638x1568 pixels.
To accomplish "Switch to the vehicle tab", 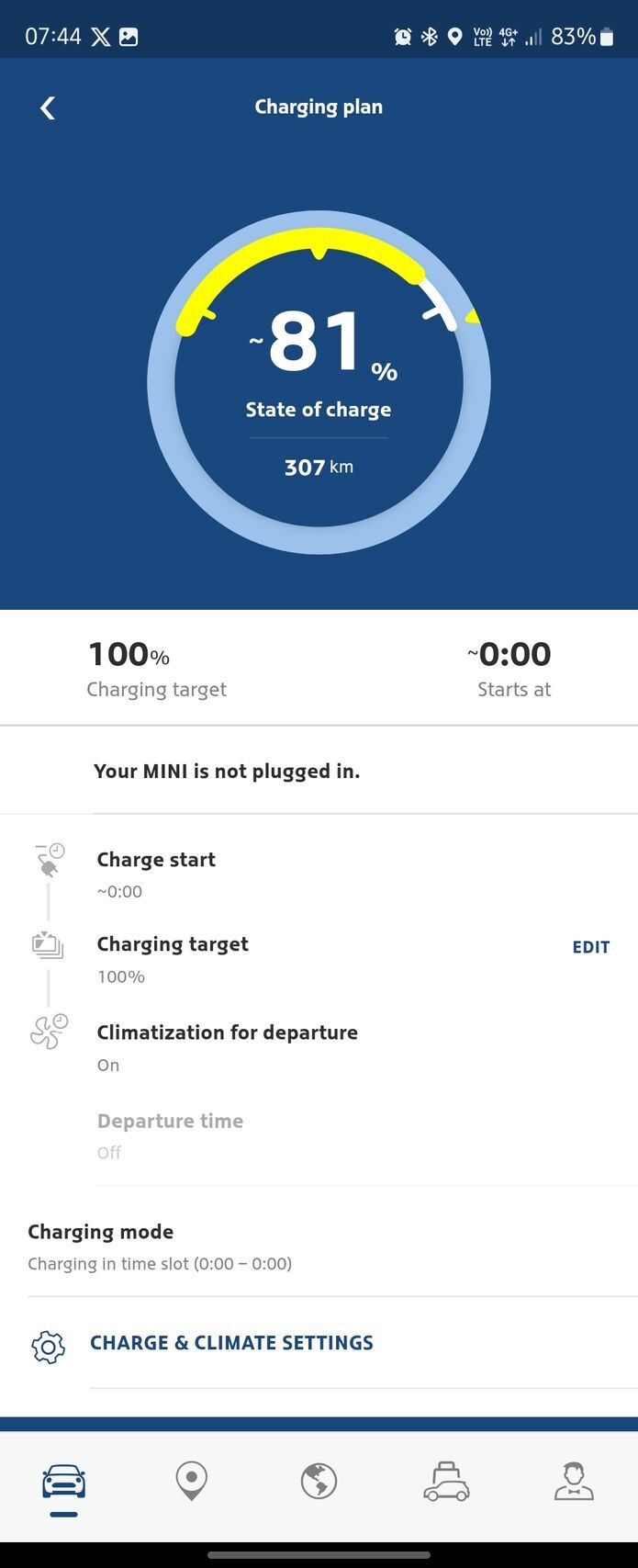I will (64, 1482).
